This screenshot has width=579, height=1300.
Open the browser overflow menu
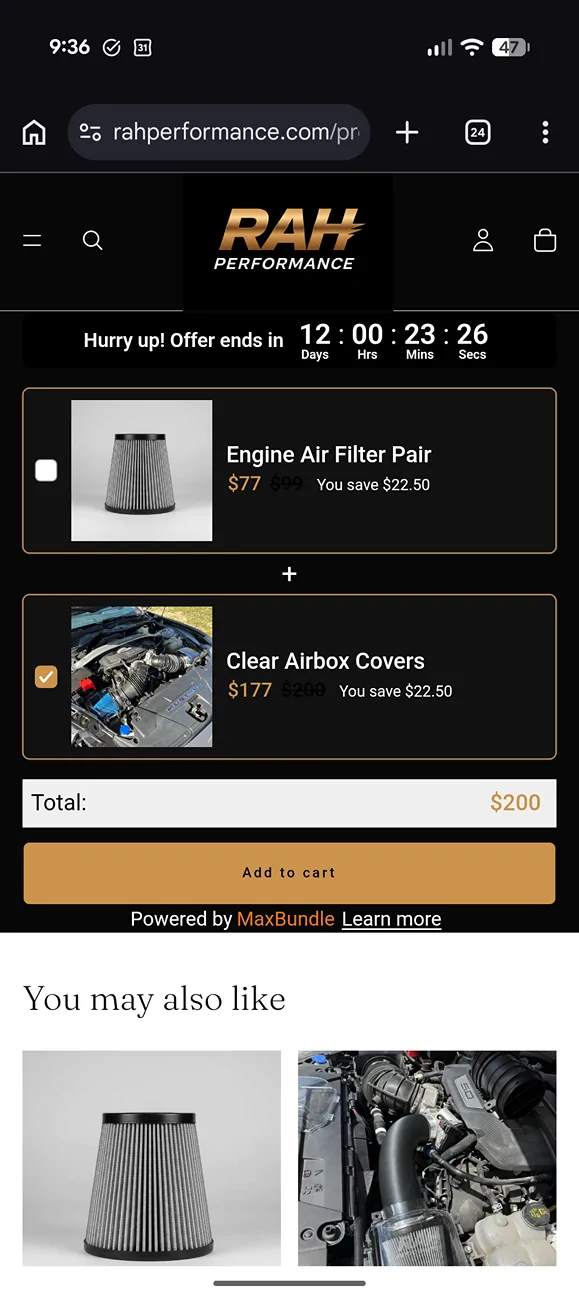[545, 132]
